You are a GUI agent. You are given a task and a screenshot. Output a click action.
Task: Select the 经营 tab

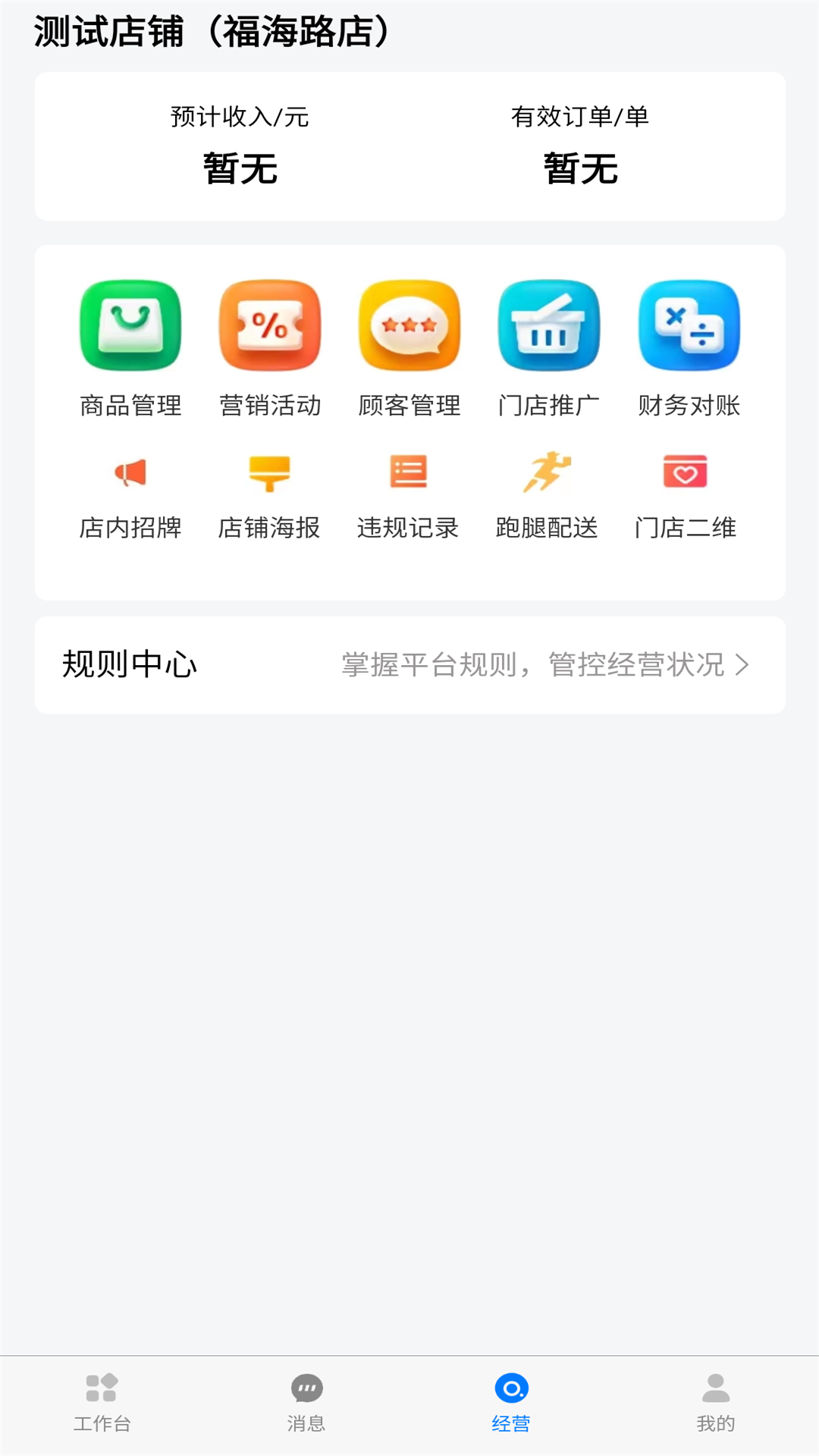point(511,1403)
